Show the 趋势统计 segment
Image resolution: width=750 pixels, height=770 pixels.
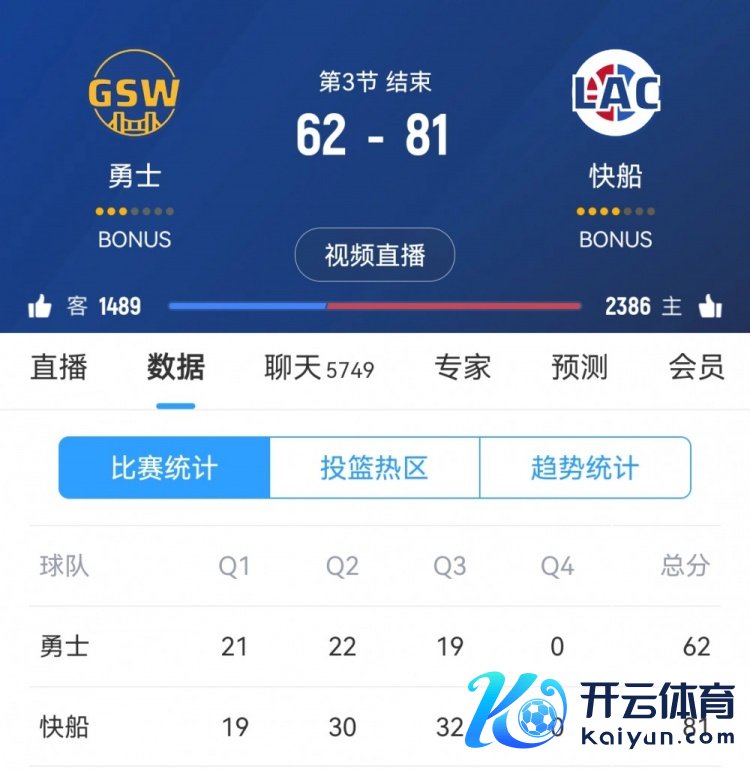pyautogui.click(x=585, y=467)
